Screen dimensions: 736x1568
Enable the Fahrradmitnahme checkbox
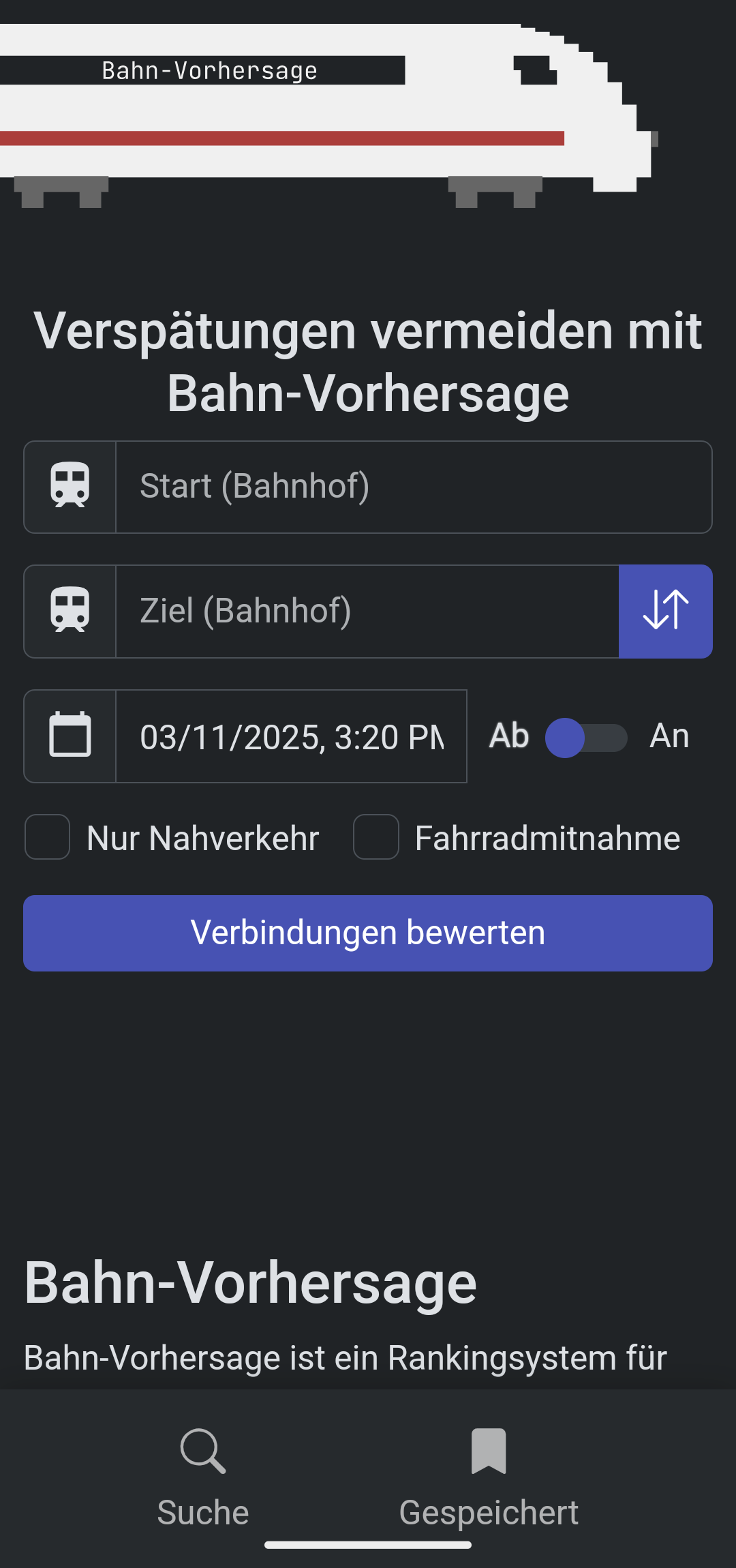pyautogui.click(x=376, y=837)
